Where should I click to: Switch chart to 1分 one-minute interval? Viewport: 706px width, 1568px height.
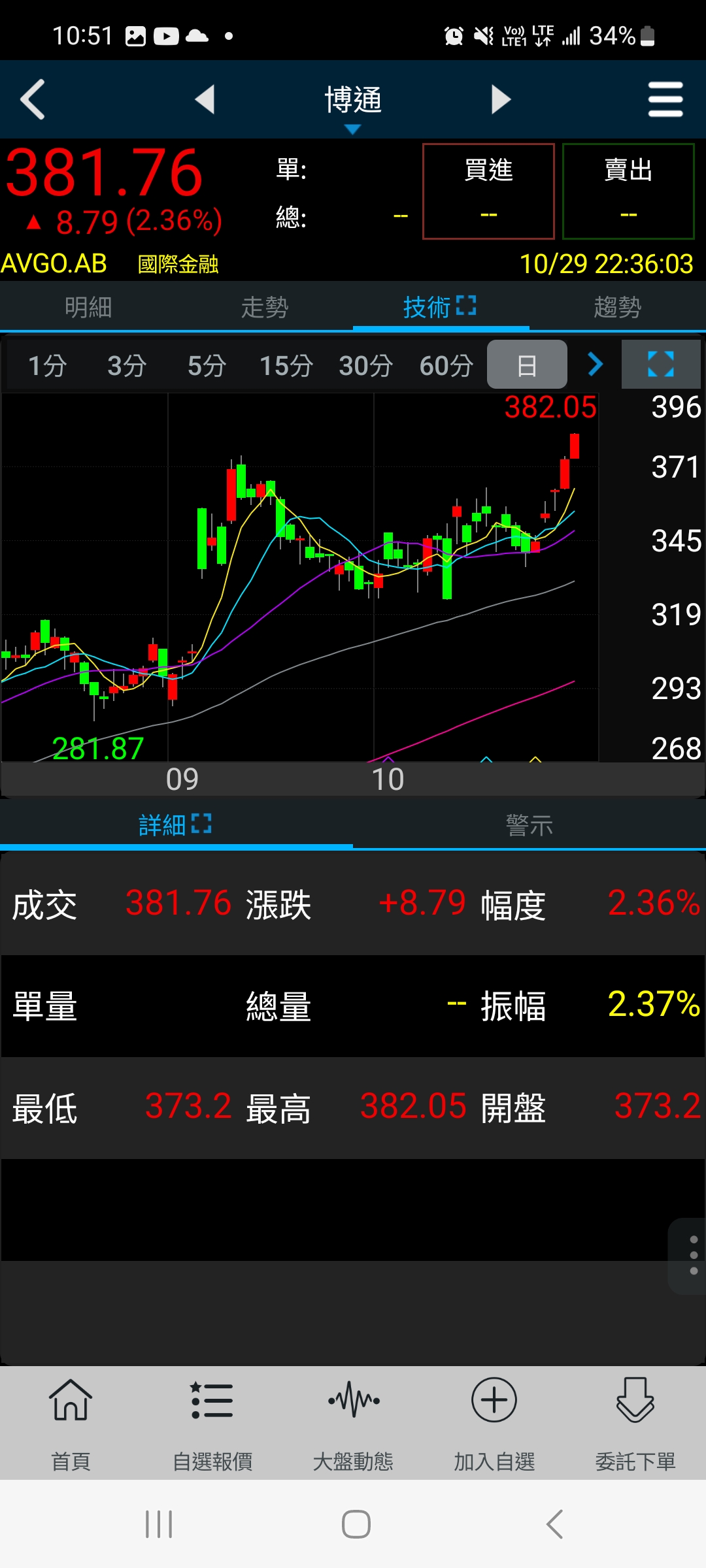(x=47, y=366)
